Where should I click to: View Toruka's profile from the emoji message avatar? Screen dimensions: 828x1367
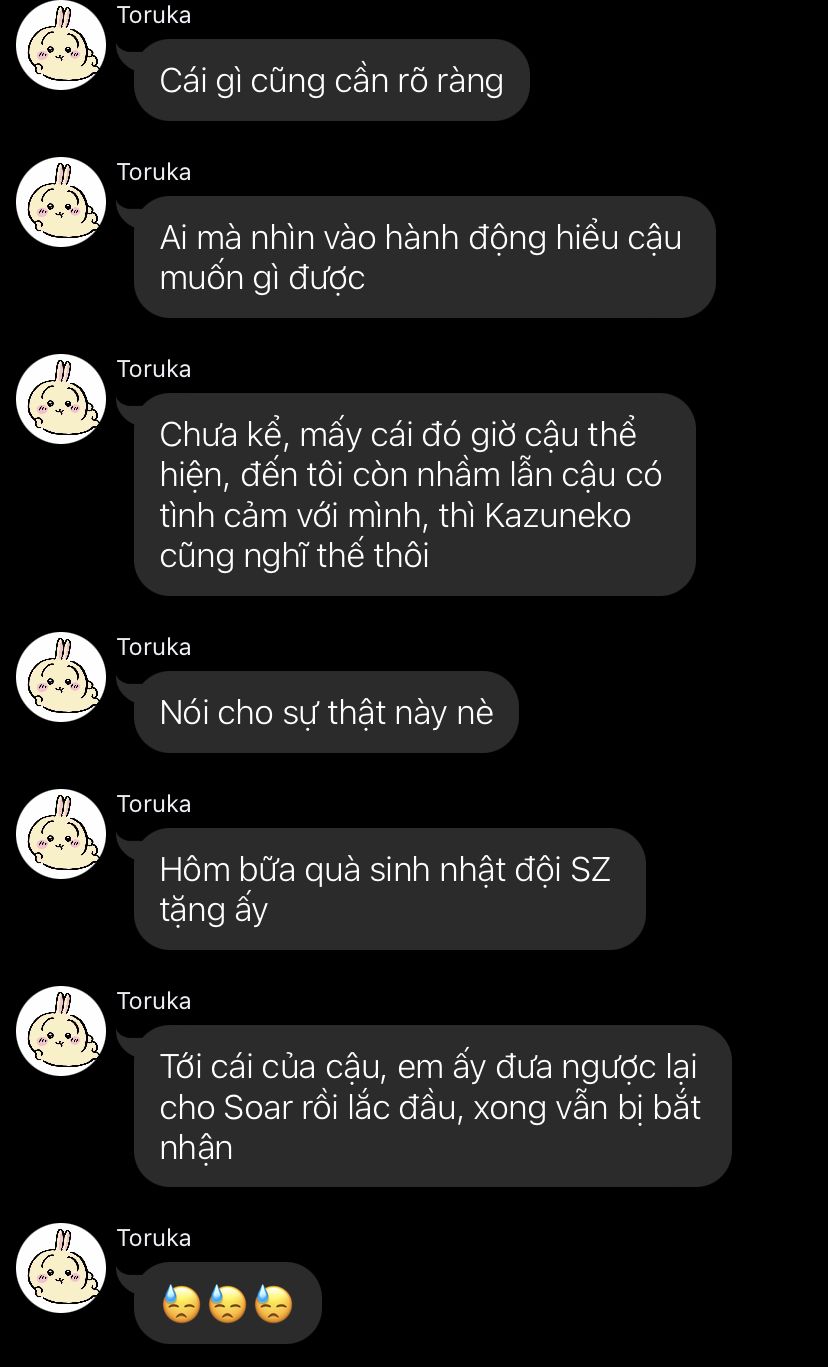coord(61,1267)
